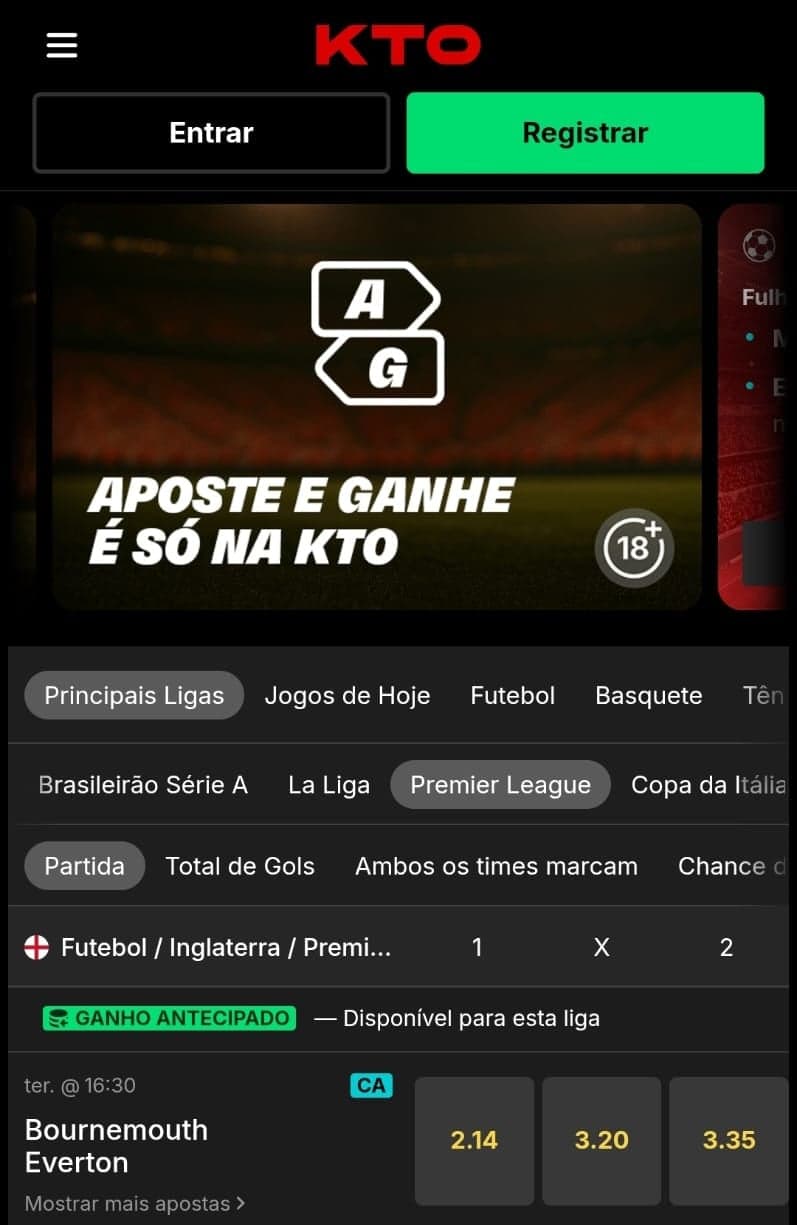This screenshot has height=1225, width=797.
Task: Toggle the Premier League filter pill
Action: point(500,785)
